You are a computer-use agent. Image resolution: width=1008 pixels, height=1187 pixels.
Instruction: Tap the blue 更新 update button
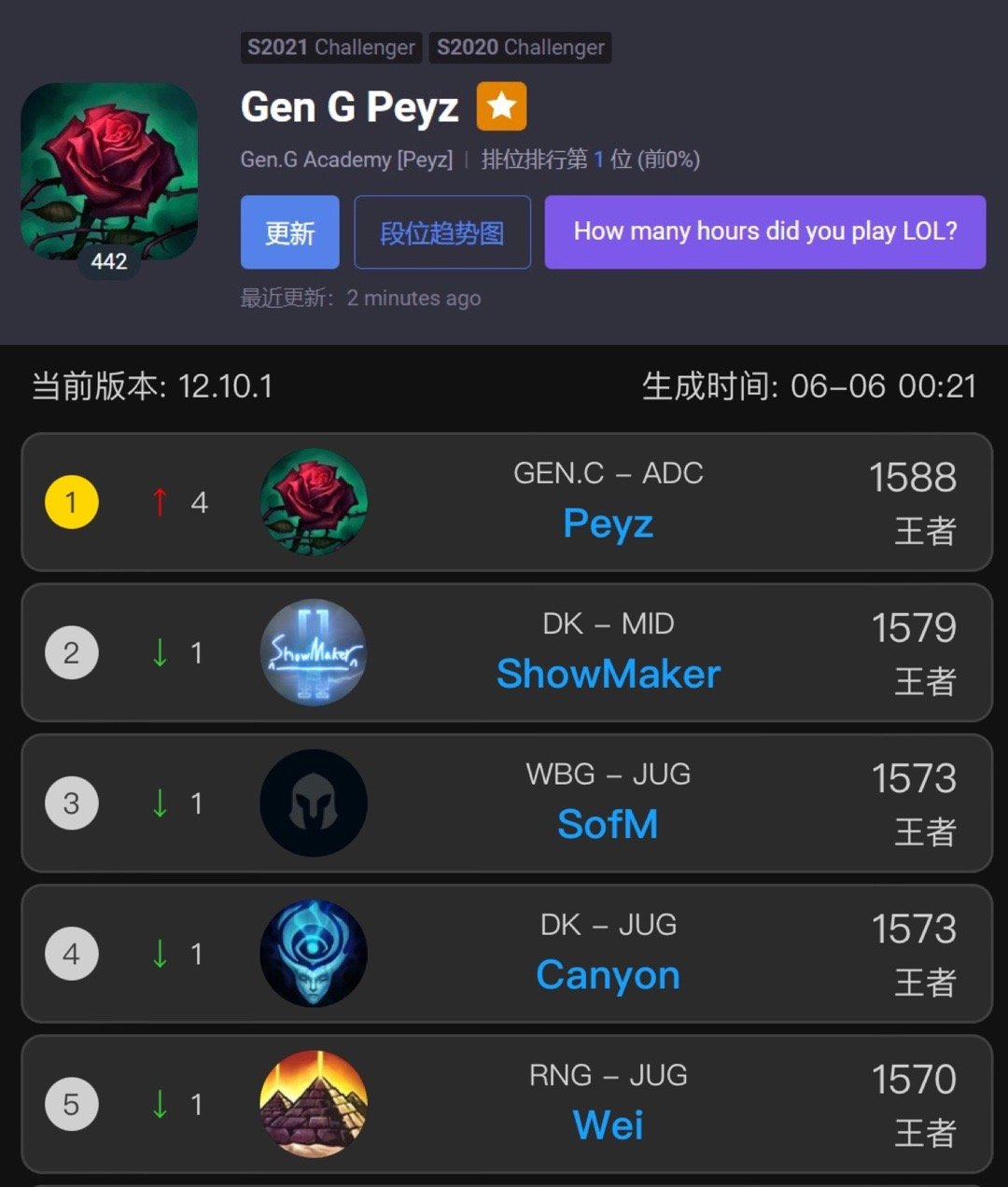point(289,232)
